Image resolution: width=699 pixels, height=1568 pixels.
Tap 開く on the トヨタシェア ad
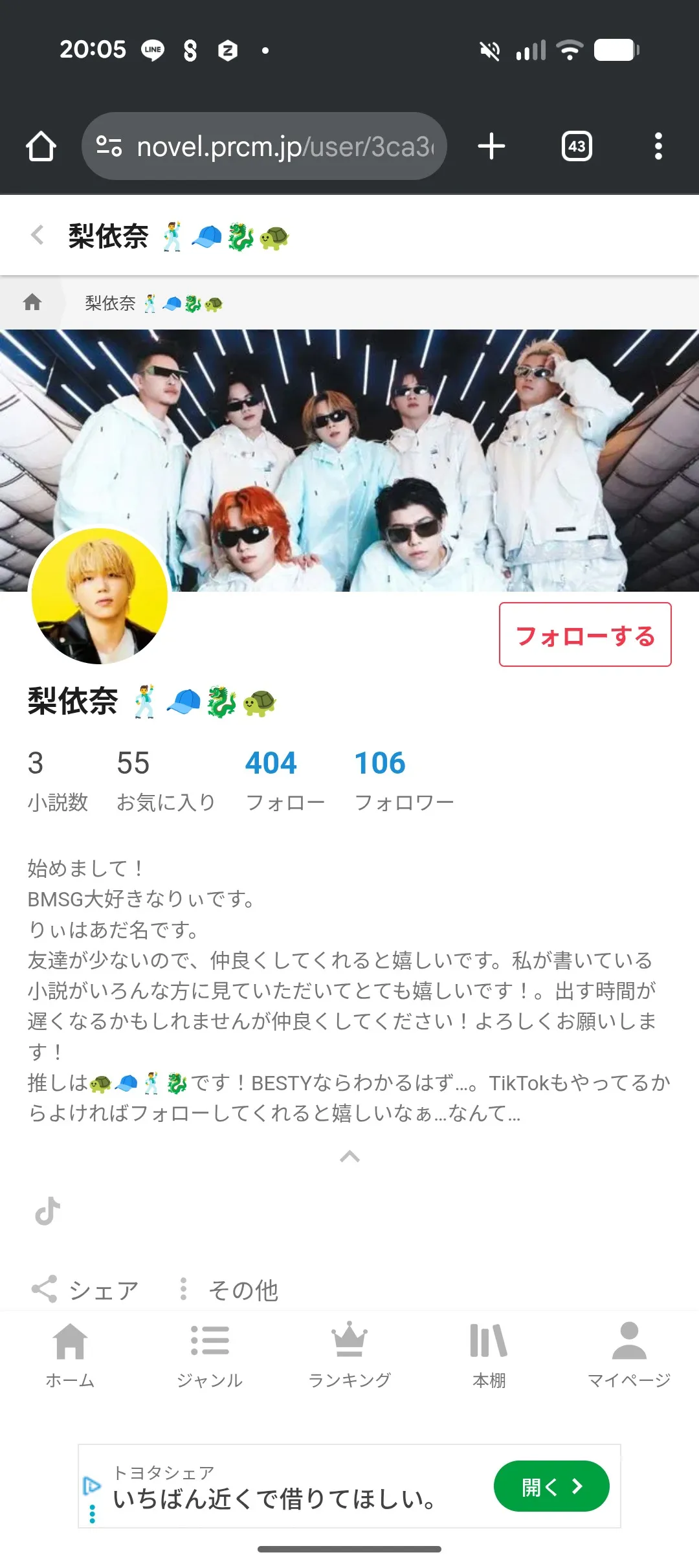click(551, 1486)
